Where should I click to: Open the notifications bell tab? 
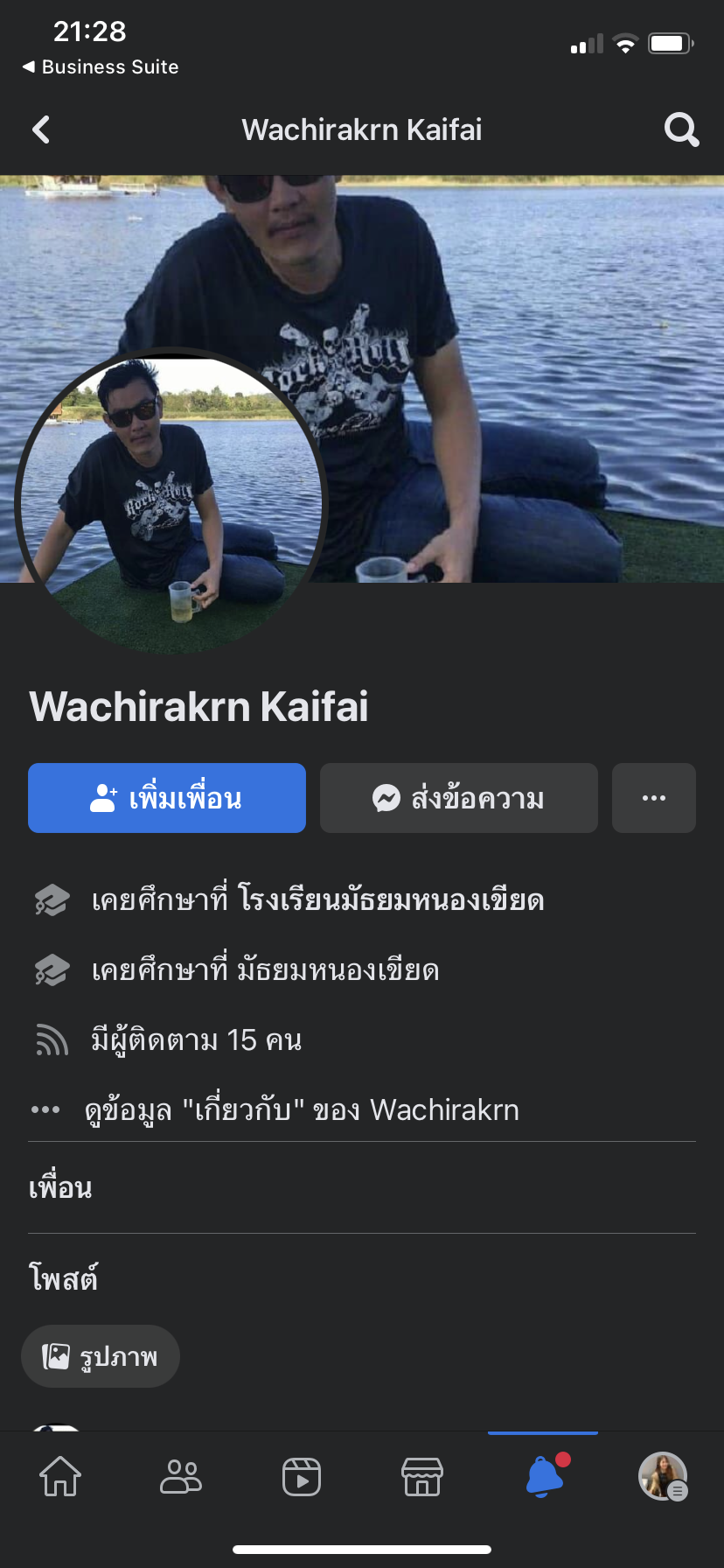point(543,1477)
